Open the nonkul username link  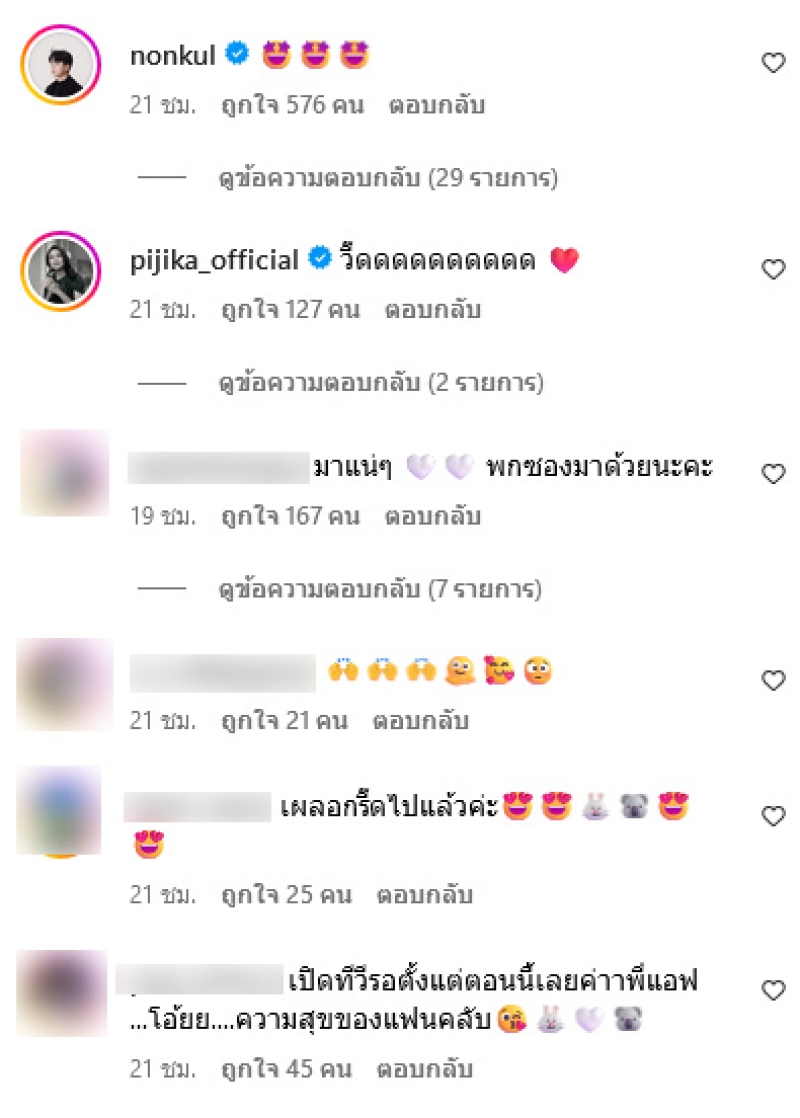(x=173, y=57)
